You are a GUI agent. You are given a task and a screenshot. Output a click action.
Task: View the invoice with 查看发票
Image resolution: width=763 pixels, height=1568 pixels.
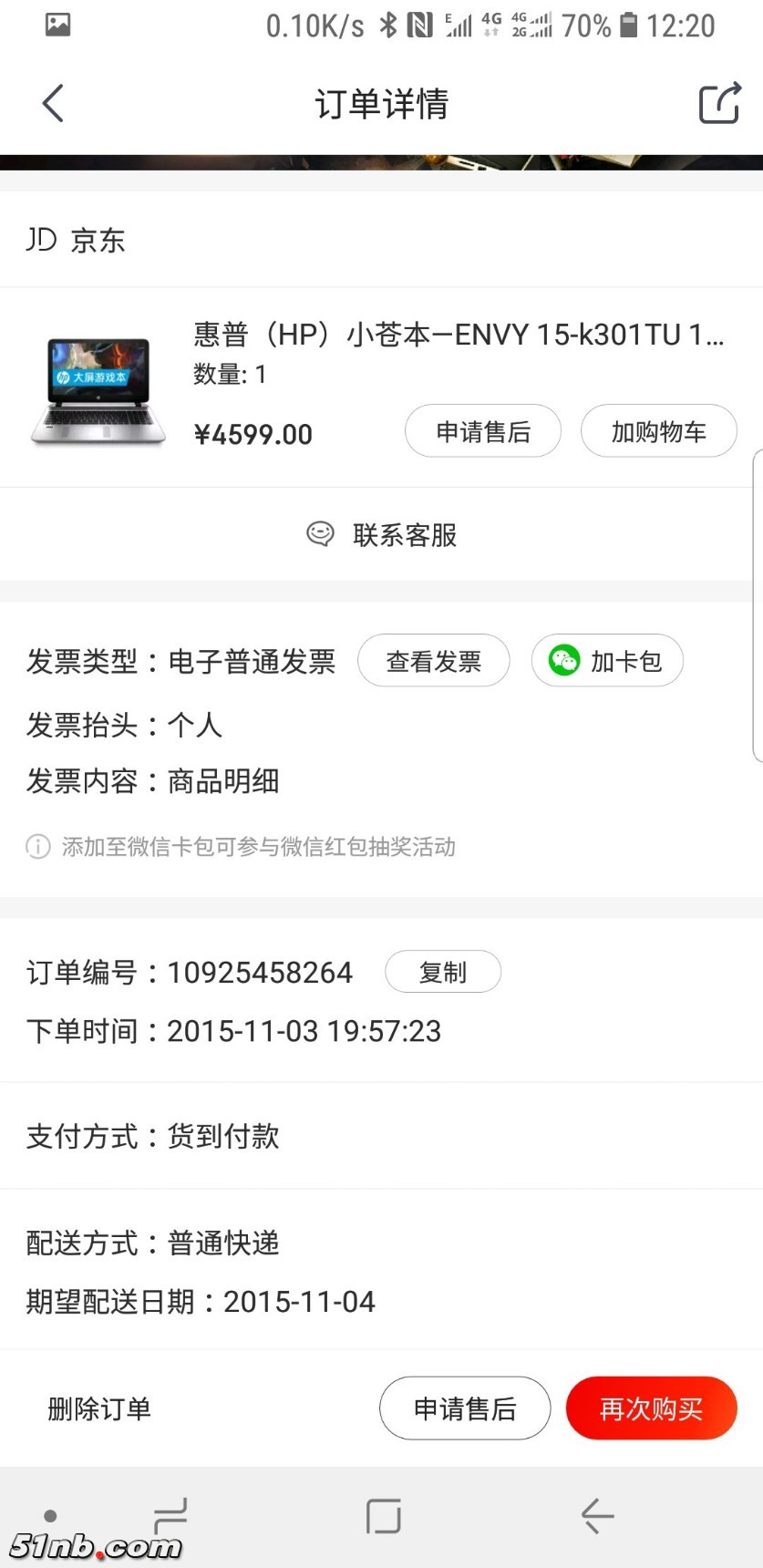(x=434, y=661)
